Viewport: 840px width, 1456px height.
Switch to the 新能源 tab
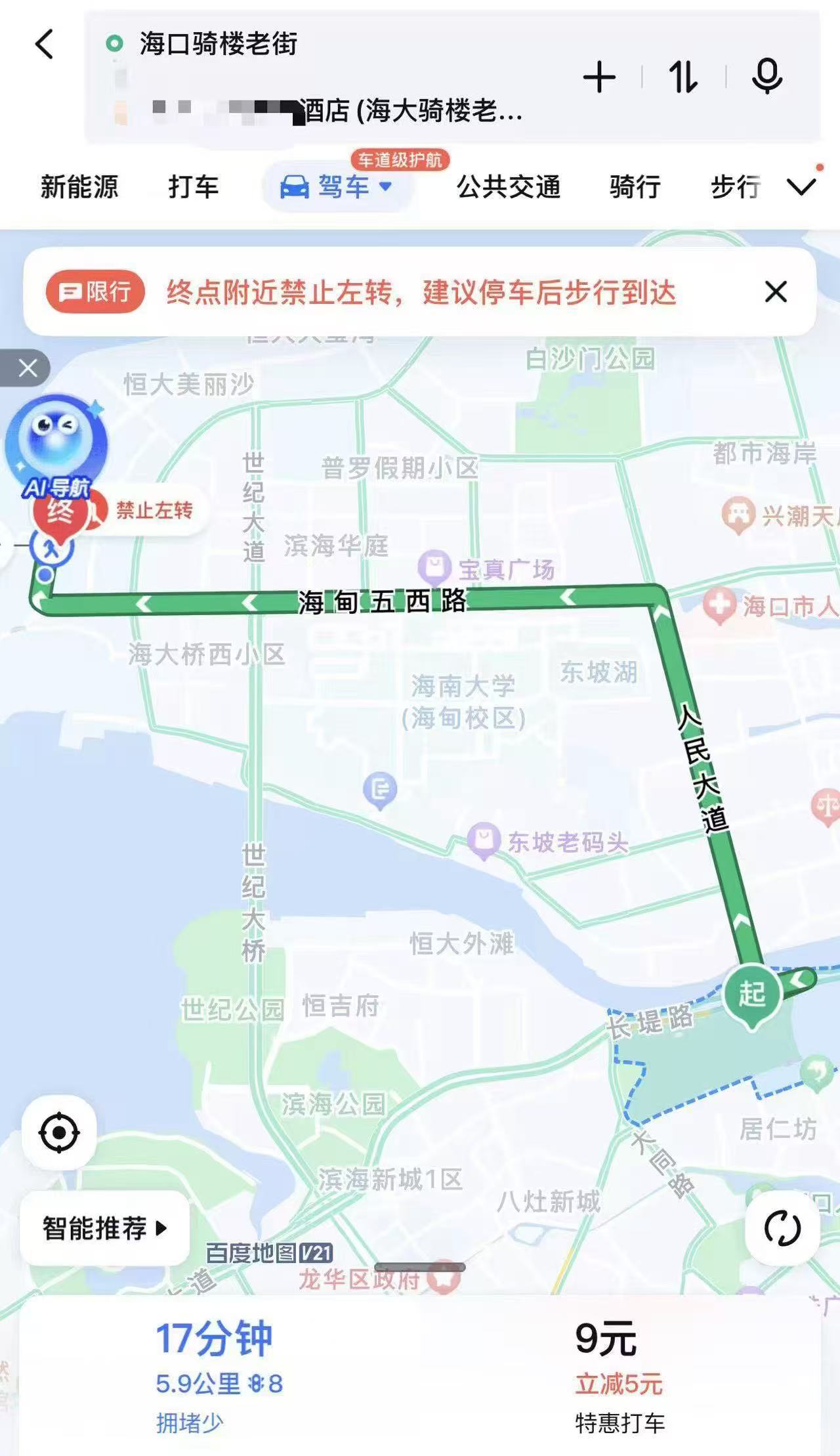79,187
